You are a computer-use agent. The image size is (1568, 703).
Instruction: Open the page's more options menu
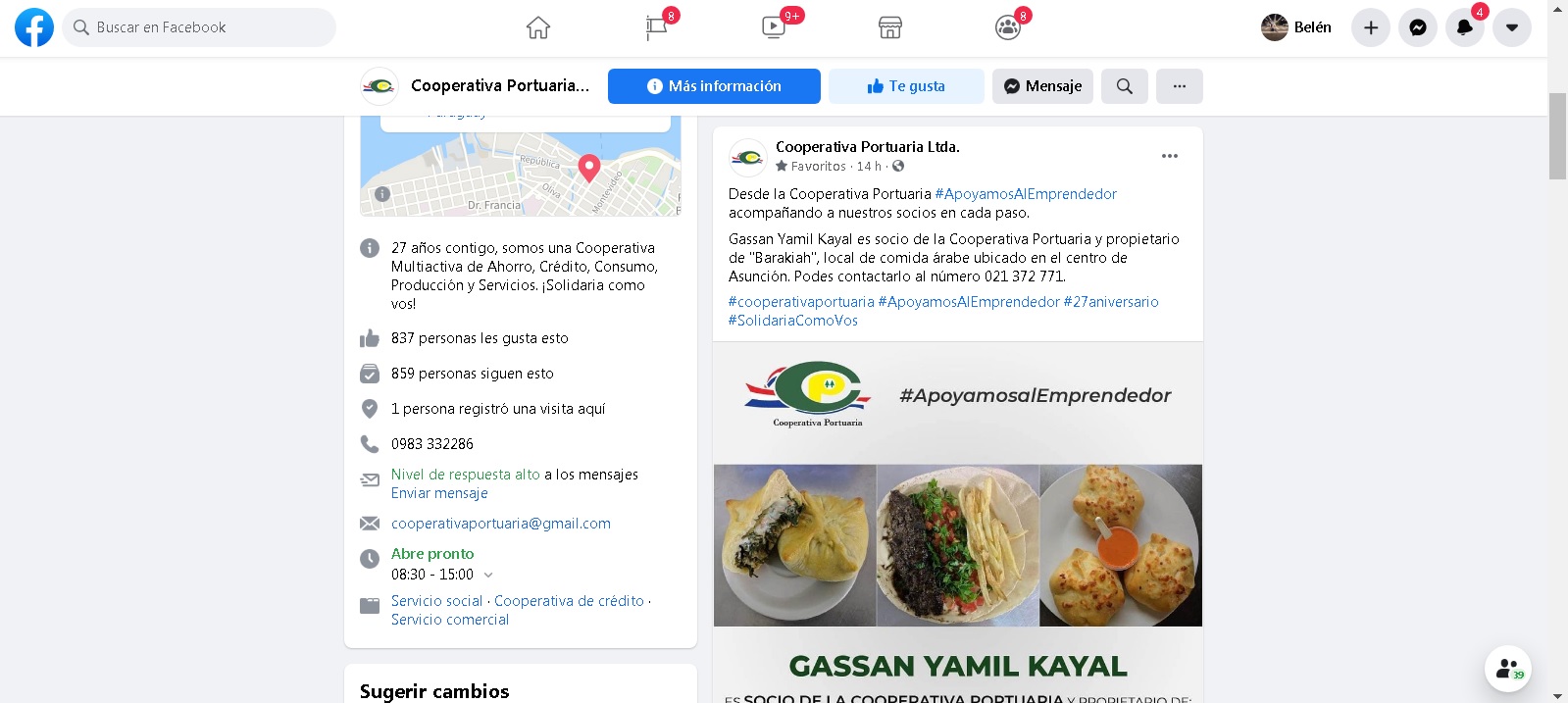[x=1179, y=86]
